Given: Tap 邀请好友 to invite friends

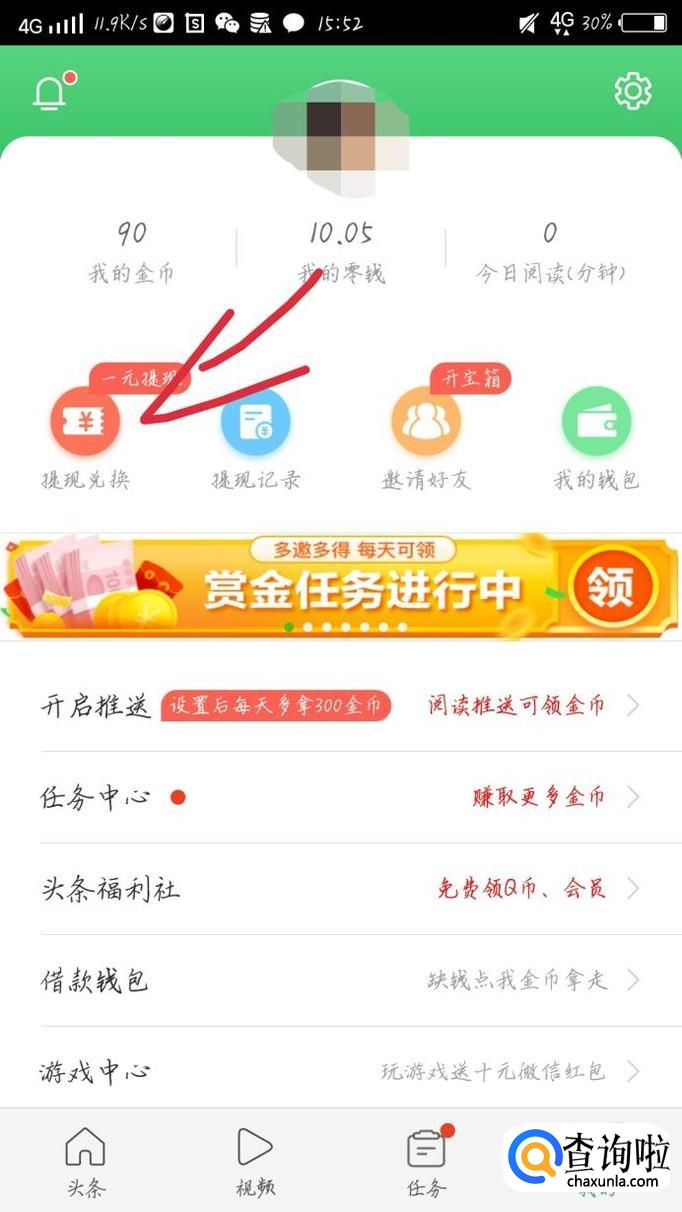Looking at the screenshot, I should [x=426, y=423].
